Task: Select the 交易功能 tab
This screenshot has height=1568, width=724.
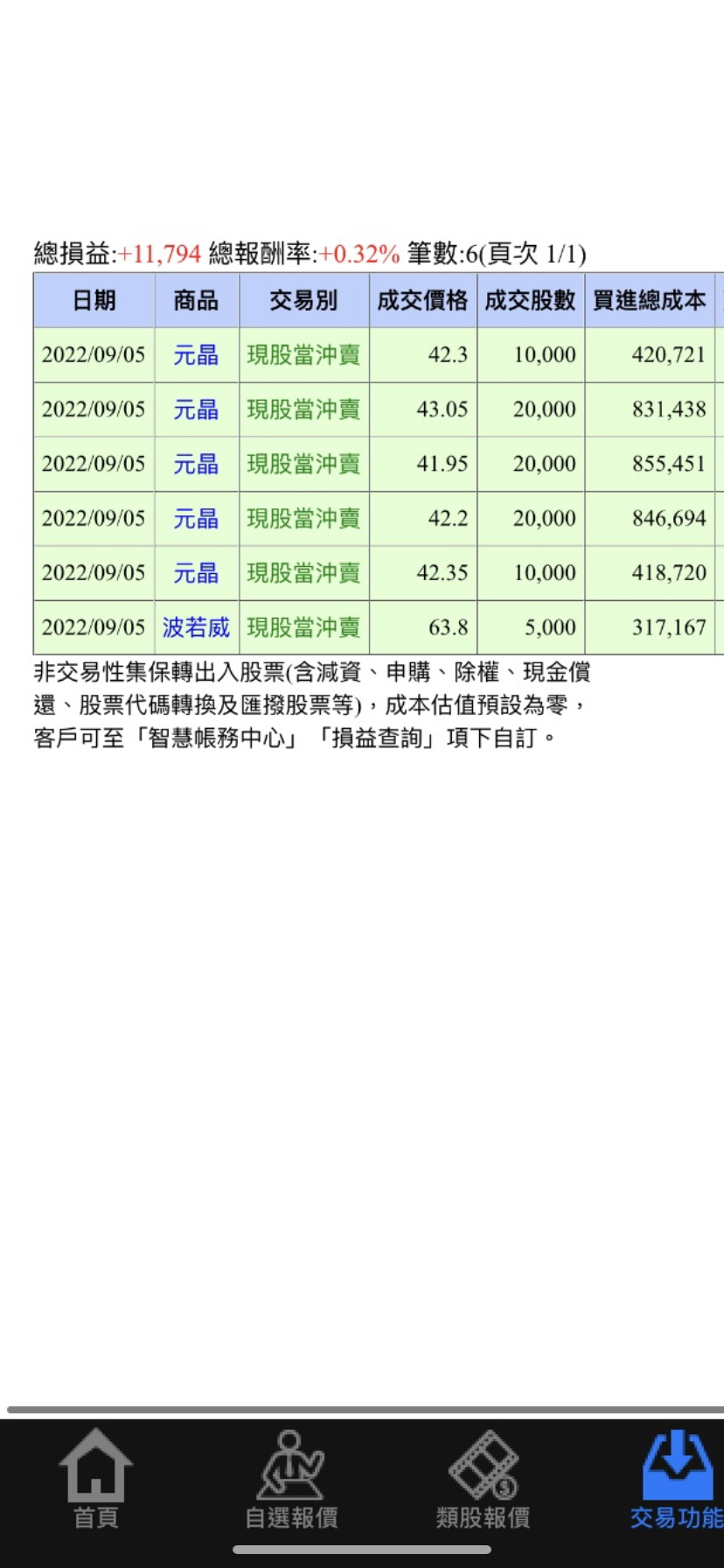Action: (676, 1480)
